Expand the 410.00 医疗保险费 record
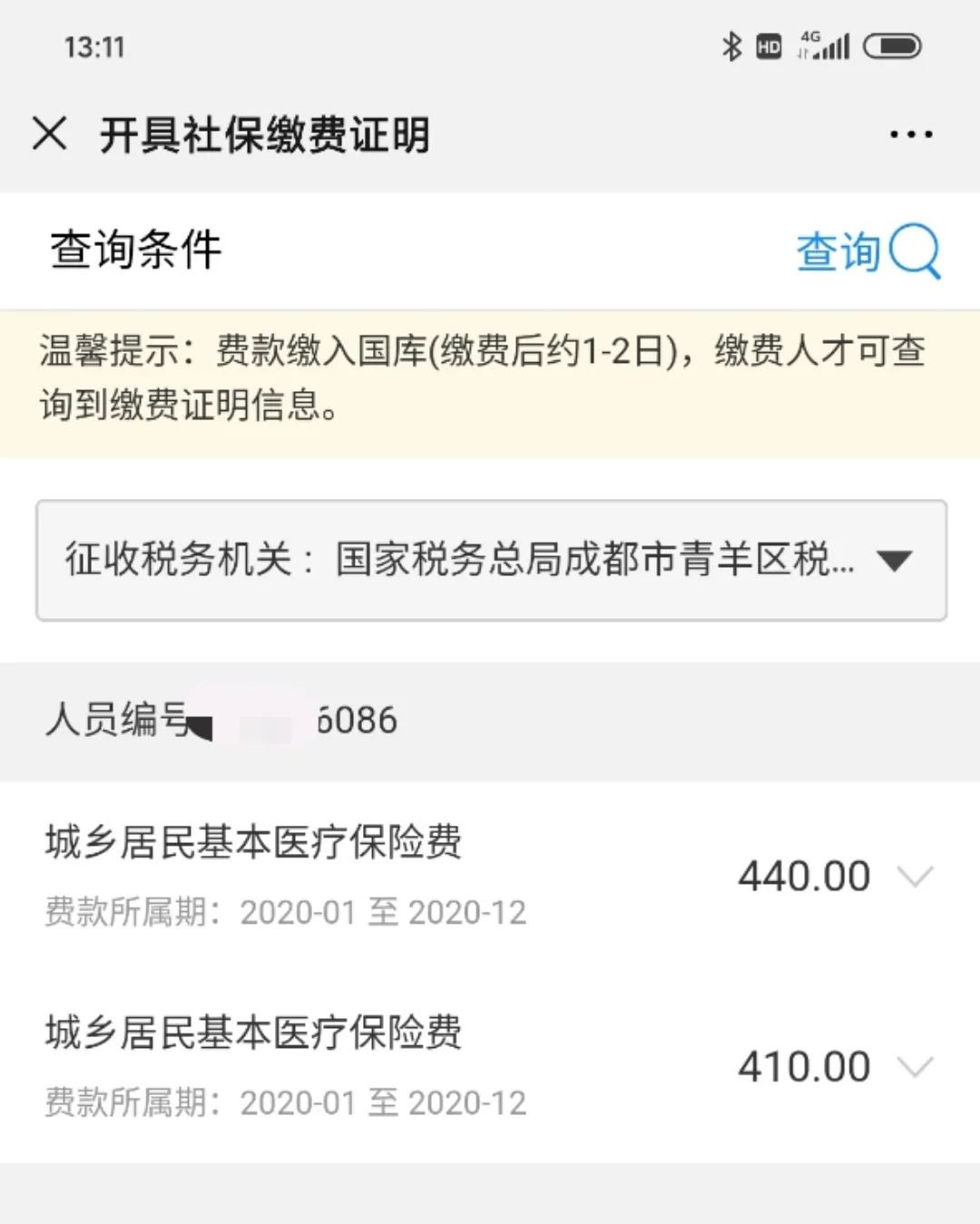The width and height of the screenshot is (980, 1224). click(914, 1067)
